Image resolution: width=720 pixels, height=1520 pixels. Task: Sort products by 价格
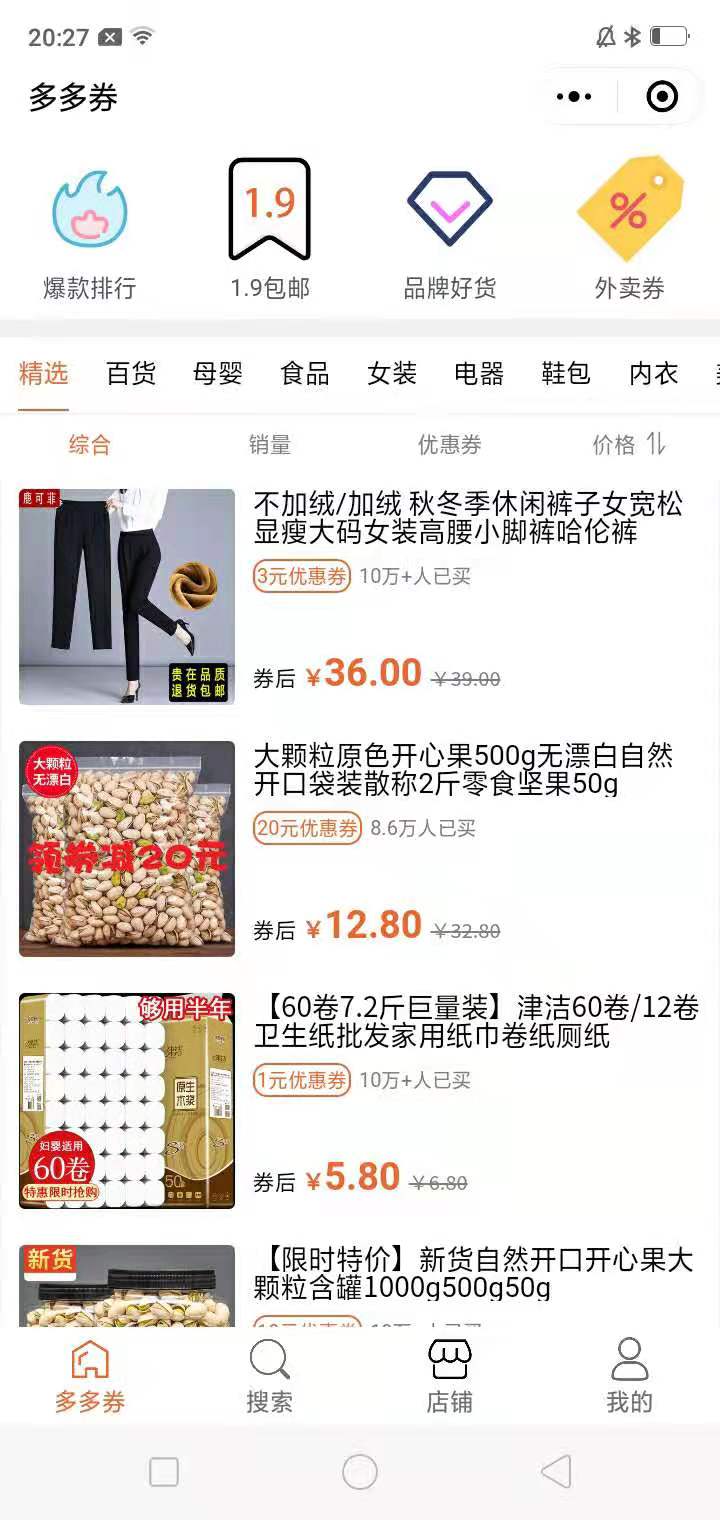tap(628, 445)
